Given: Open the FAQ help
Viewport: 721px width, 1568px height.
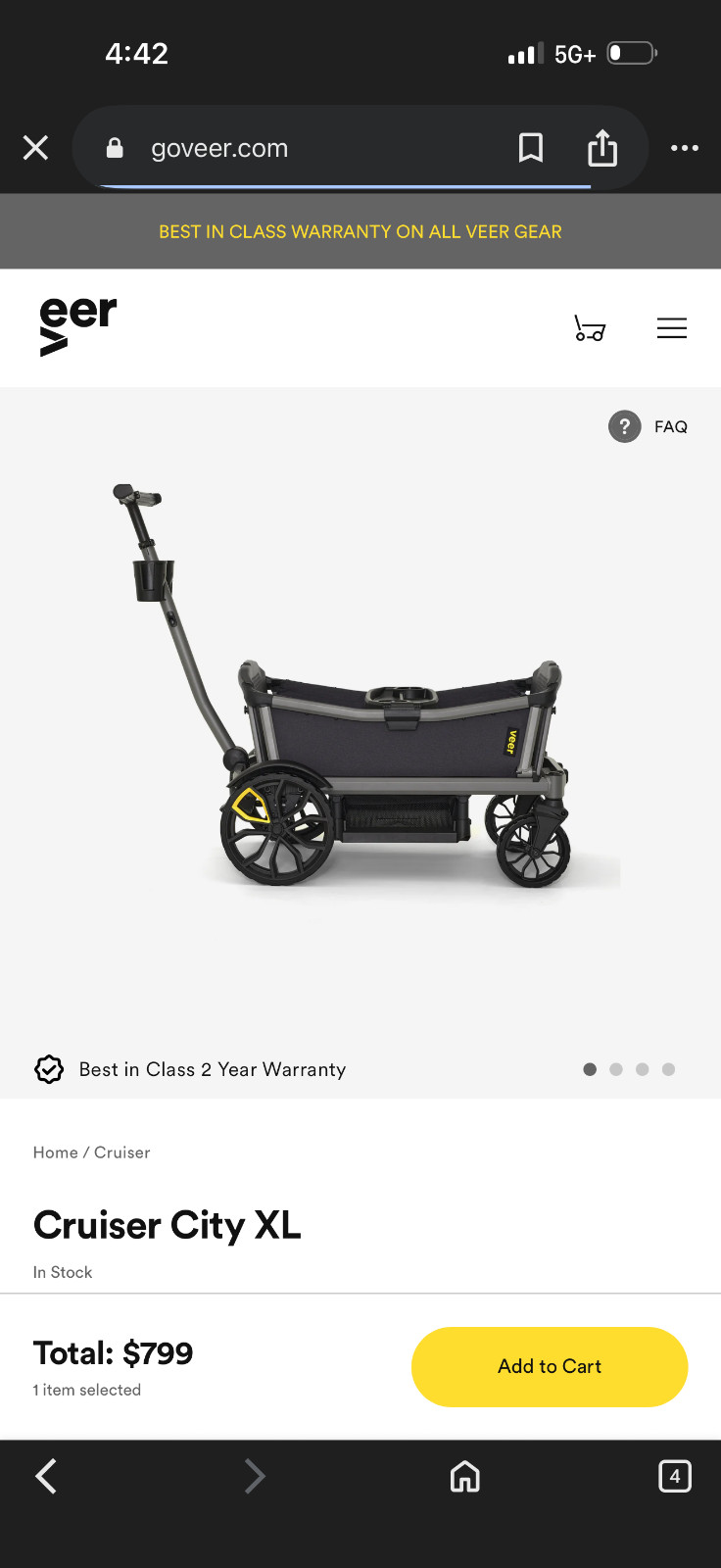Looking at the screenshot, I should click(x=649, y=426).
